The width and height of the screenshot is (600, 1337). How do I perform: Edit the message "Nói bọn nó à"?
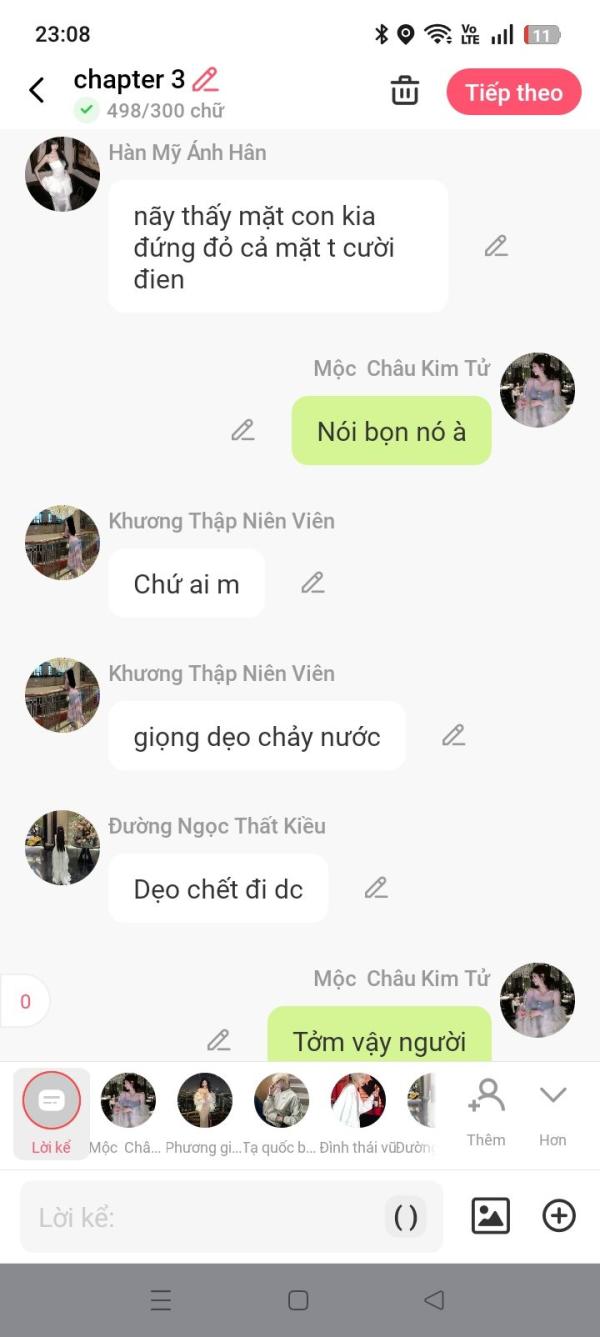coord(243,430)
